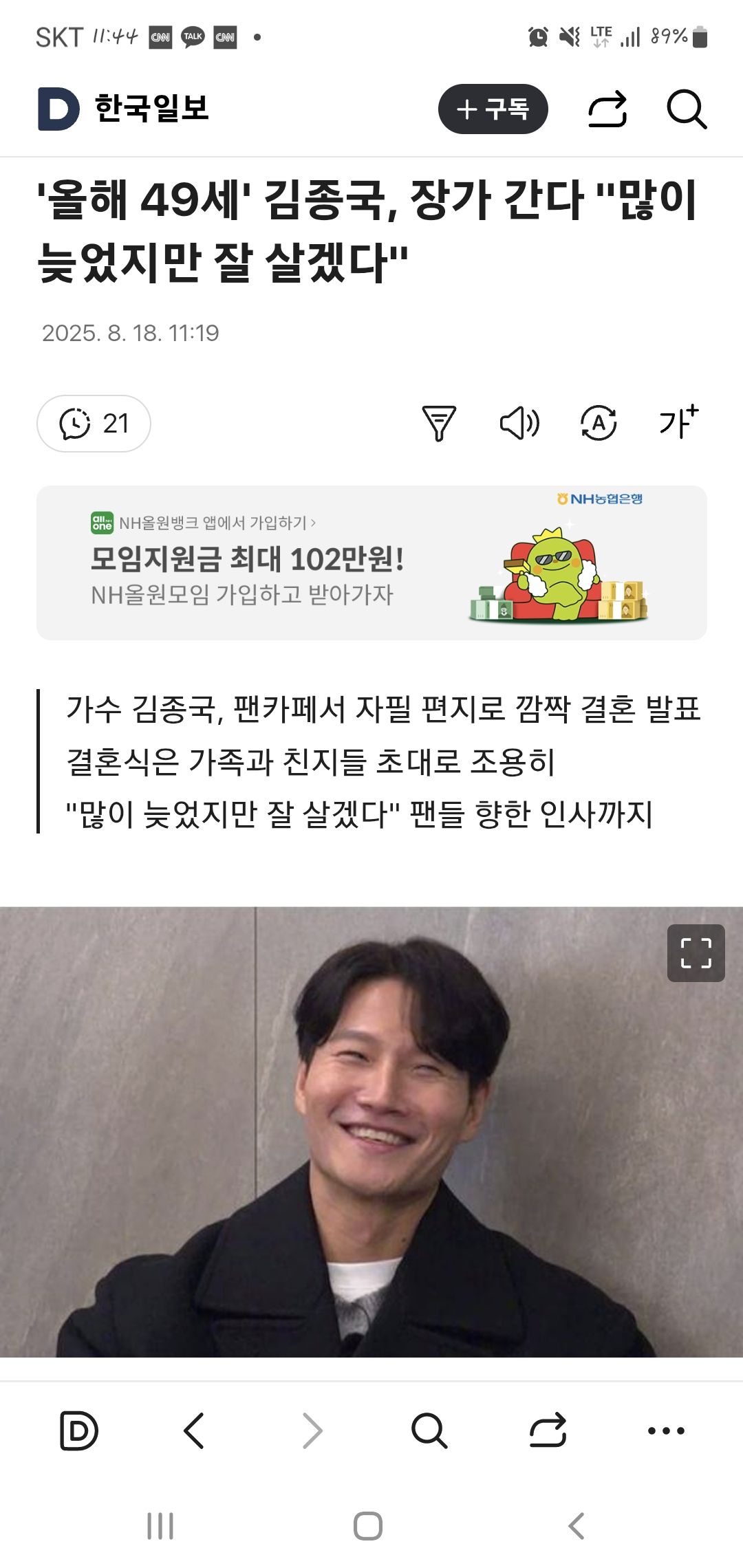Go back to the previous page
743x1568 pixels.
(x=194, y=1430)
